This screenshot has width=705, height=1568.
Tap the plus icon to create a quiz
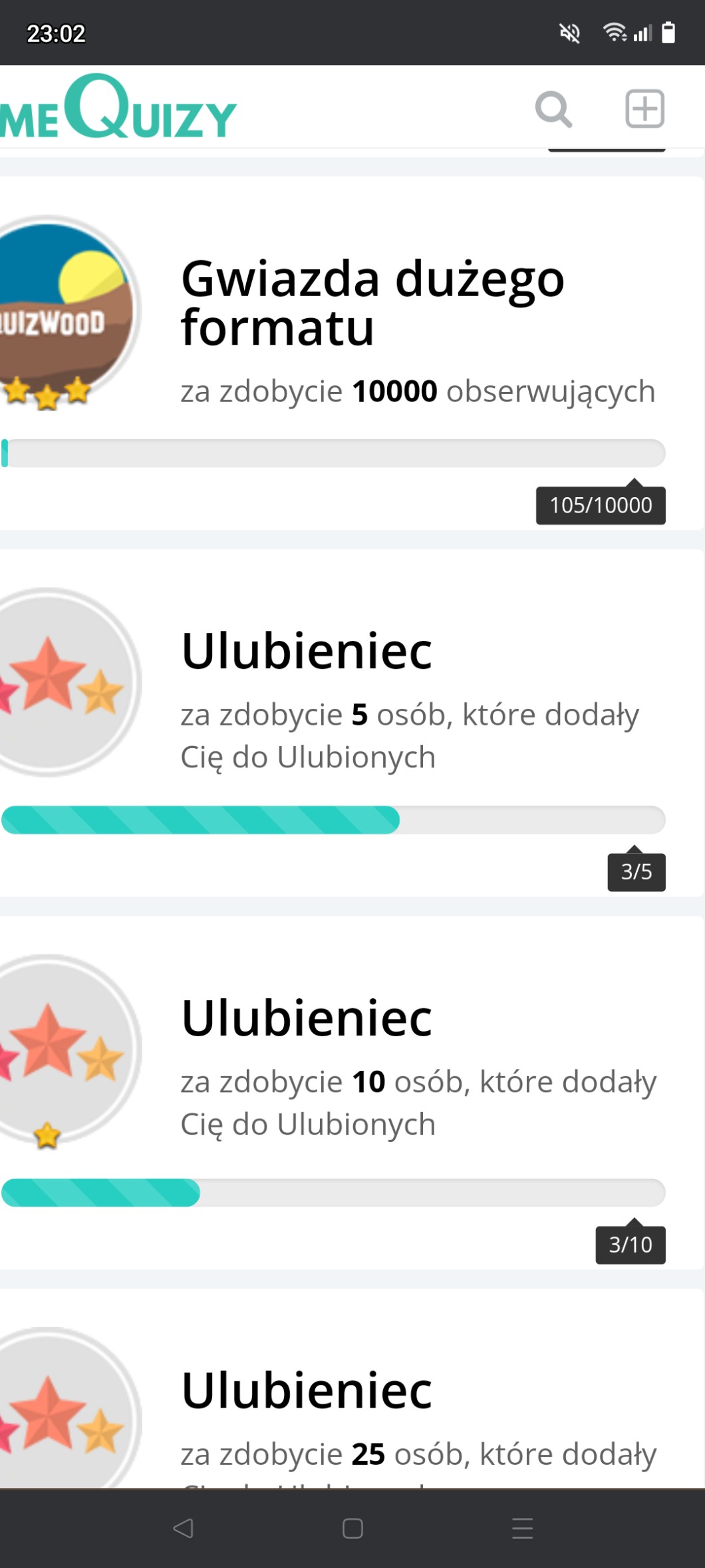tap(644, 108)
